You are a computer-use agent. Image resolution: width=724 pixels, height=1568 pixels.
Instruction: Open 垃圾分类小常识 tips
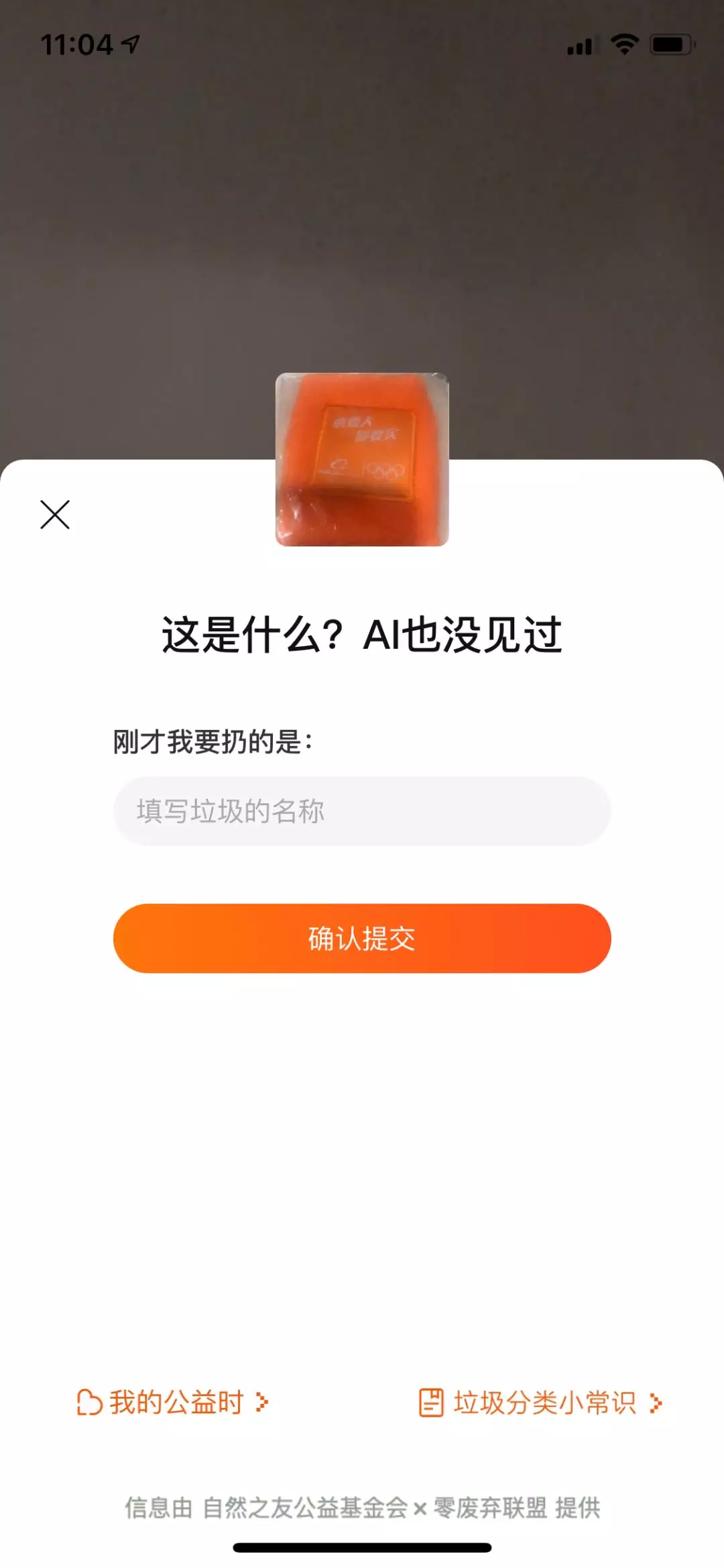(x=540, y=1402)
